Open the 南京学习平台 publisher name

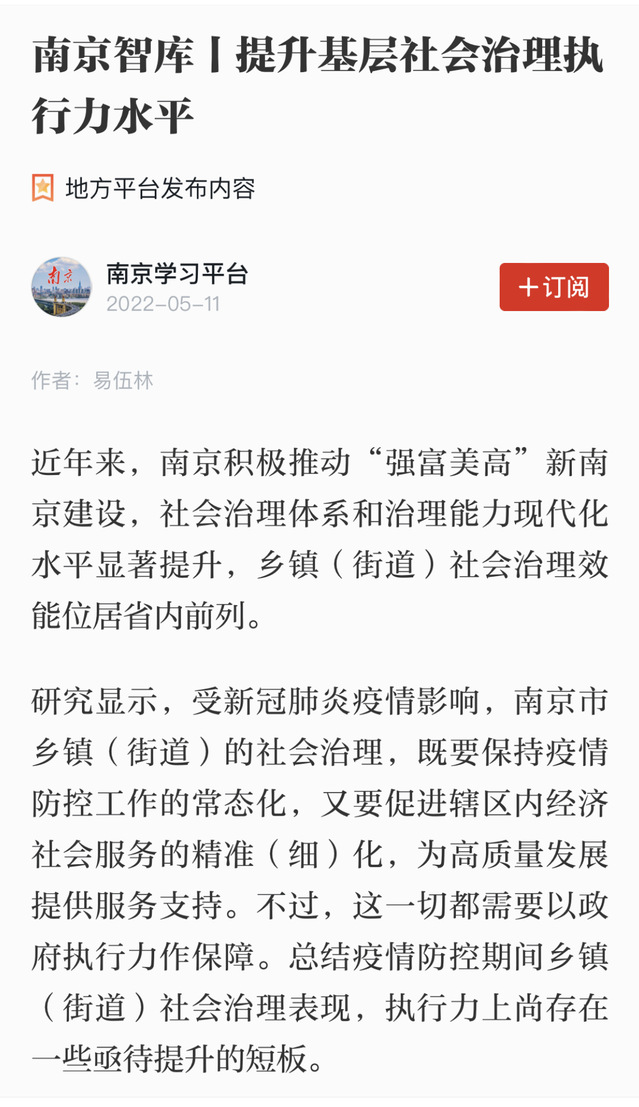[x=177, y=273]
